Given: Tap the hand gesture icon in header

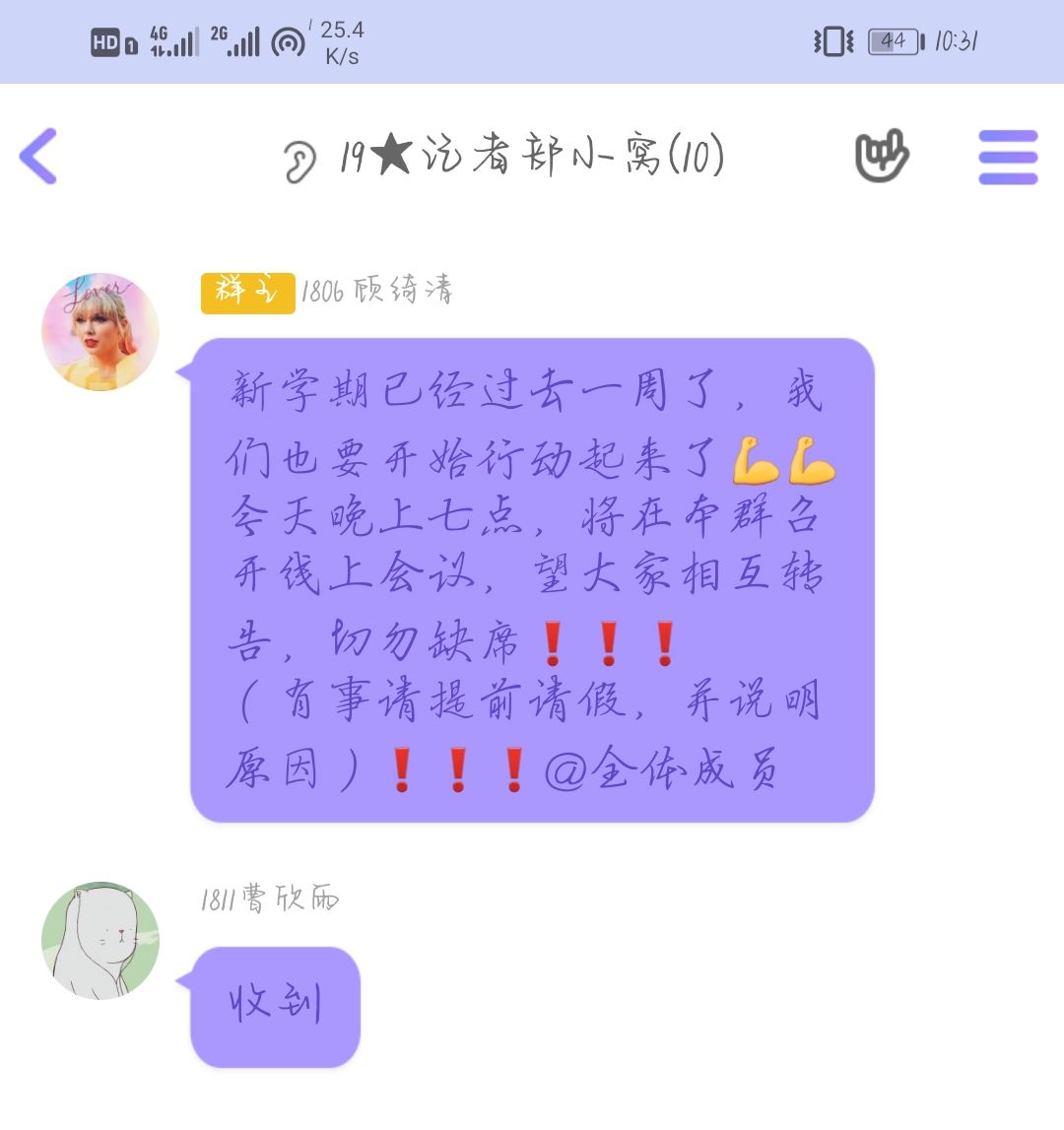Looking at the screenshot, I should tap(880, 157).
